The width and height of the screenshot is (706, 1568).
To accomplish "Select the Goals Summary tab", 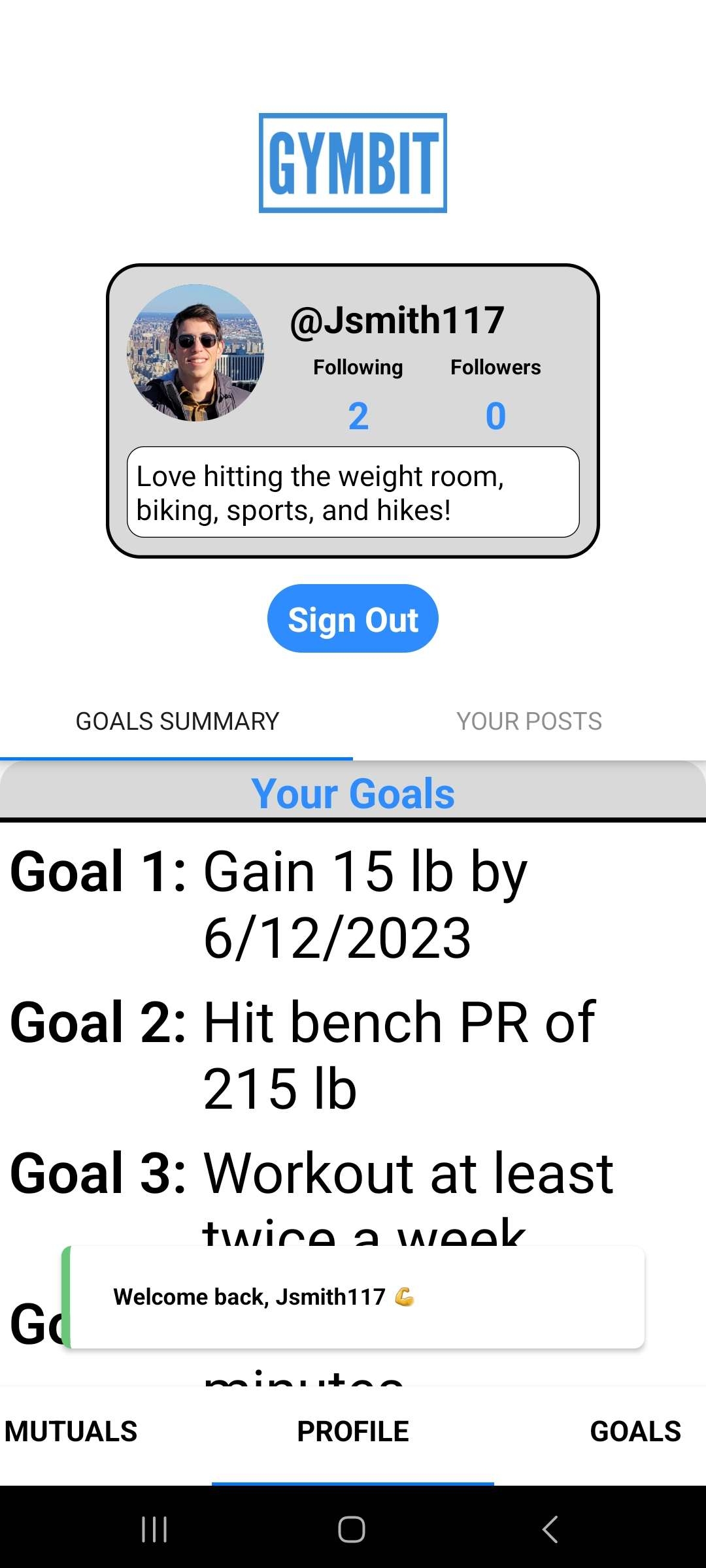I will (x=176, y=721).
